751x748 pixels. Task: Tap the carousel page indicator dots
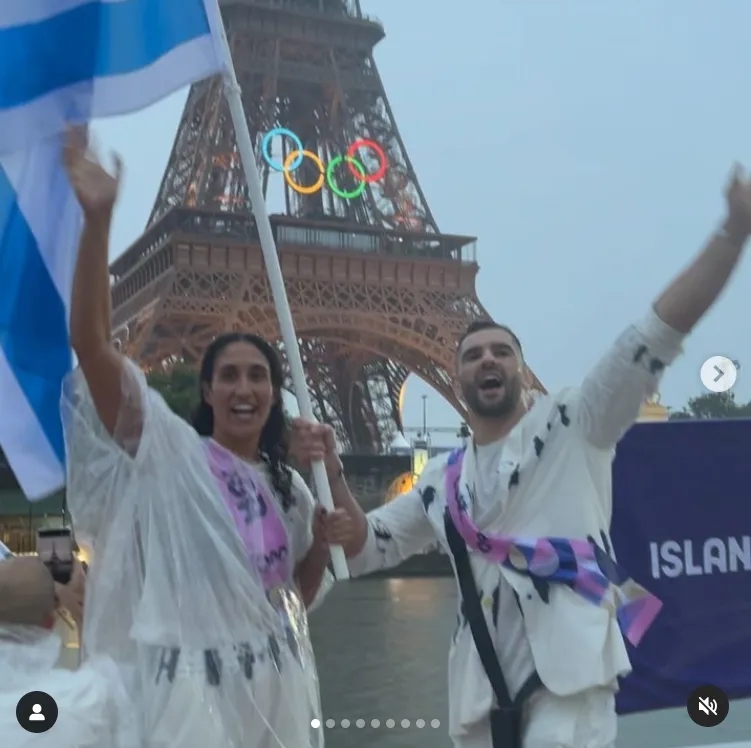(x=375, y=723)
